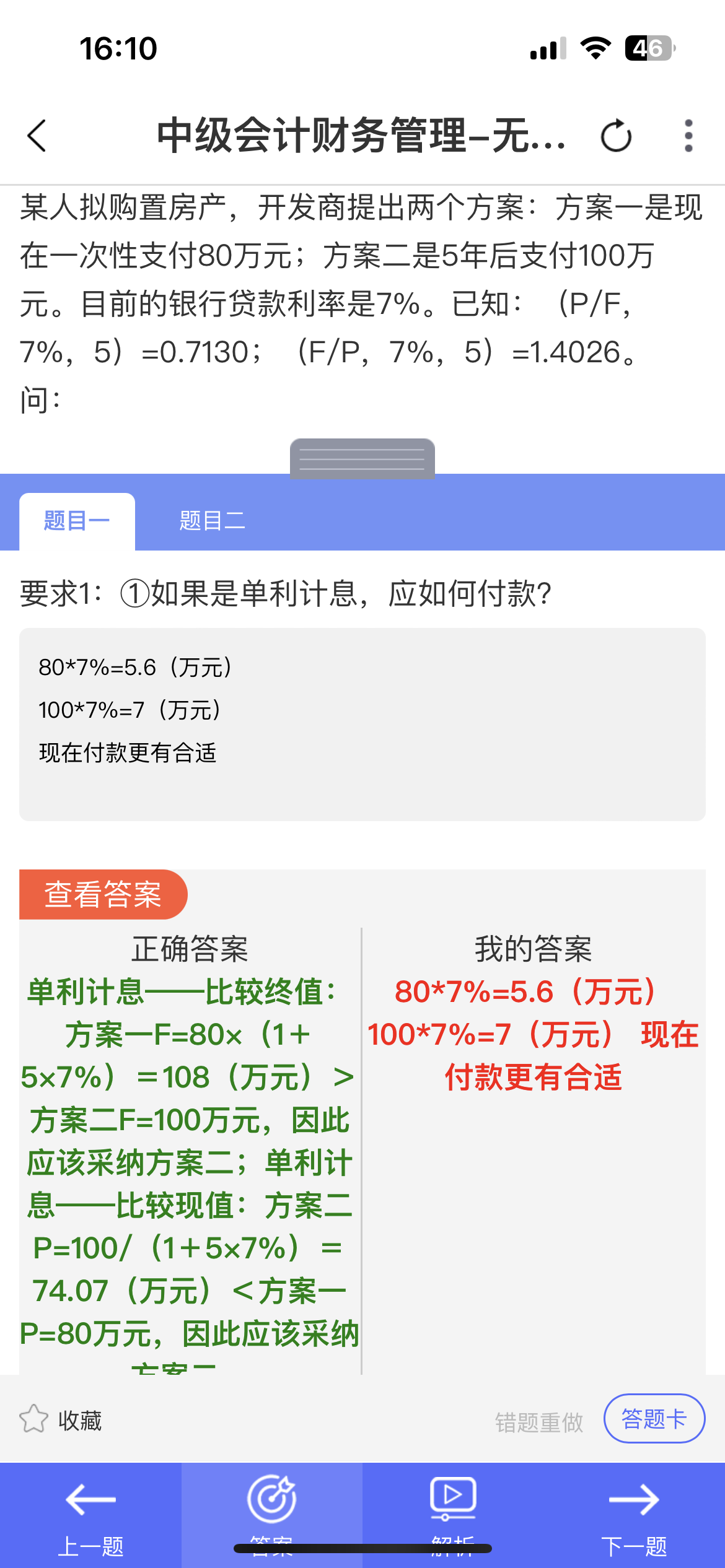Select the 题目一 tab
Screen dimensions: 725x1568
[x=77, y=521]
